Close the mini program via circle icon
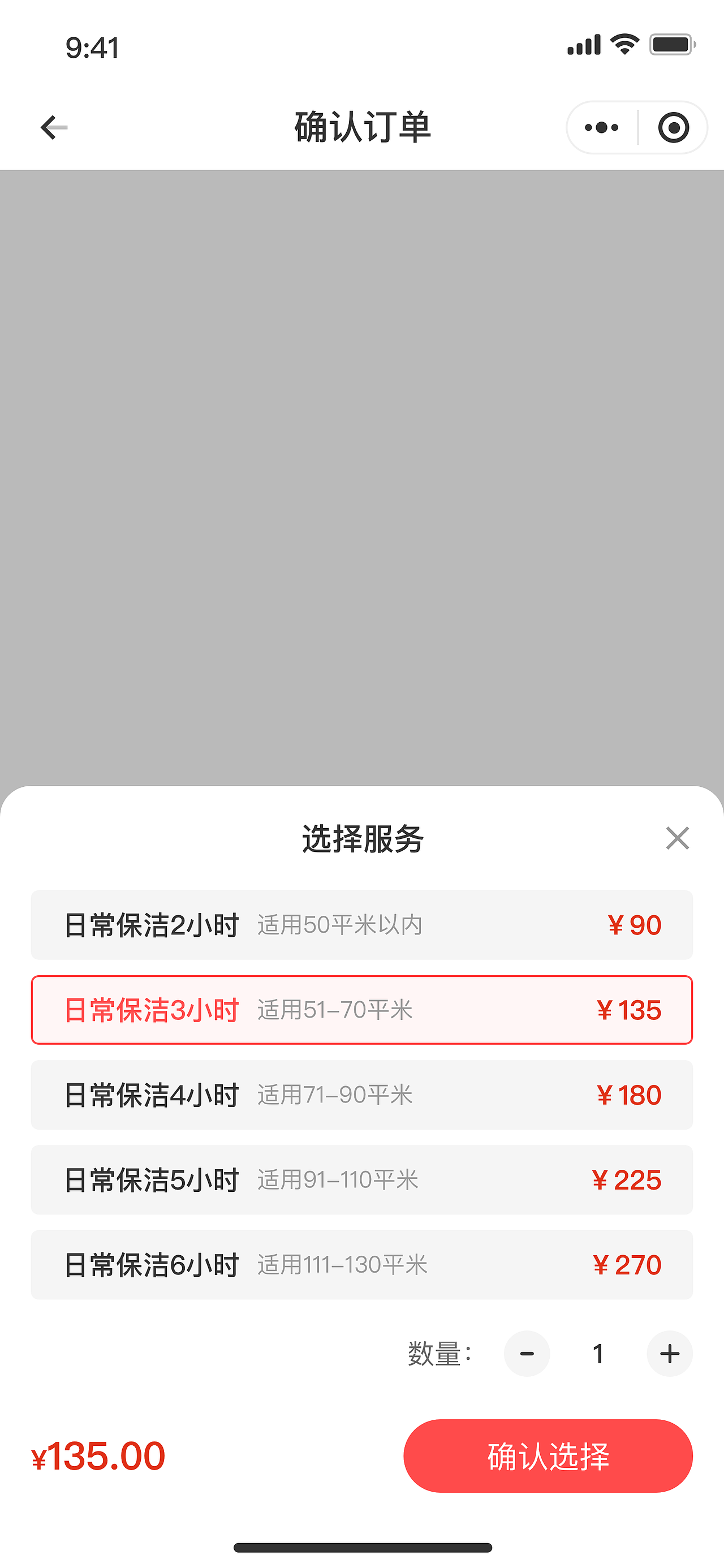This screenshot has height=1568, width=724. (674, 128)
